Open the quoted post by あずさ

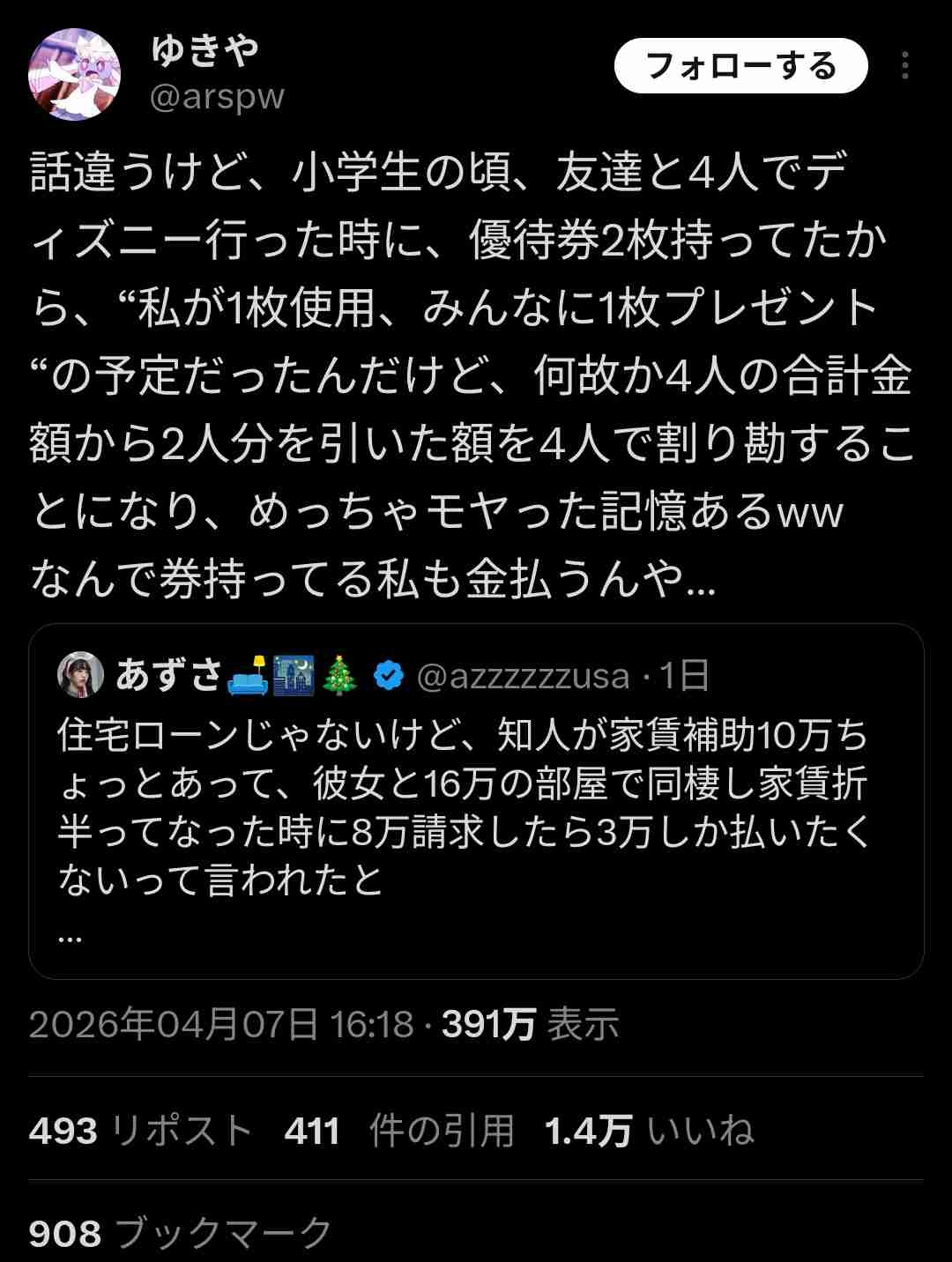(476, 800)
